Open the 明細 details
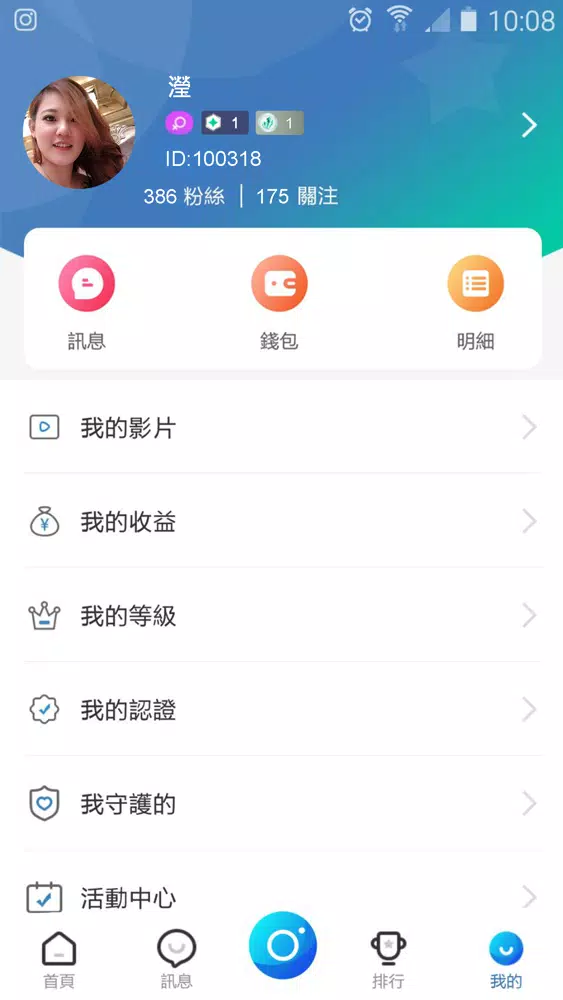The height and width of the screenshot is (1000, 563). [x=476, y=303]
